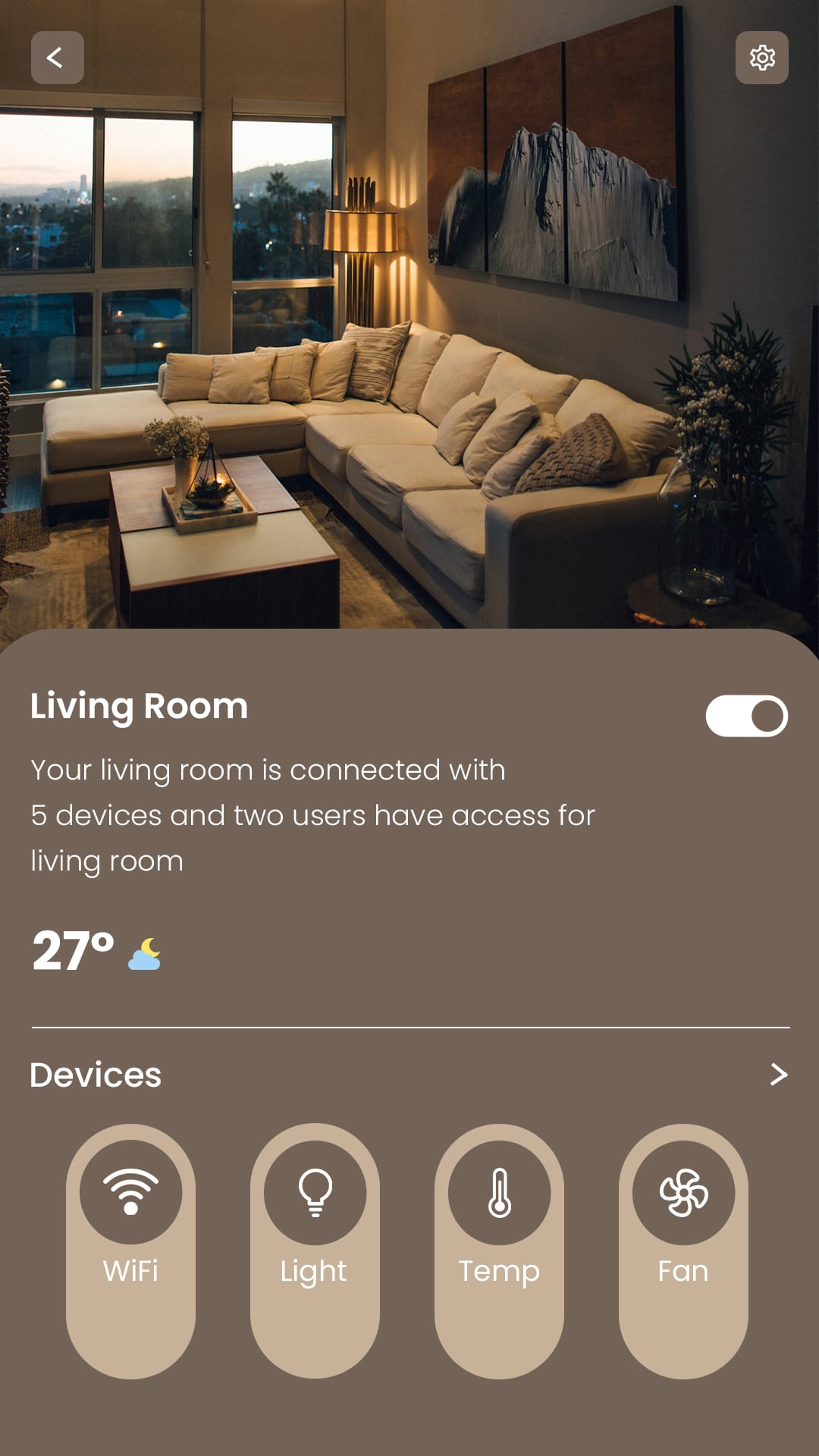Open the Light device control
The width and height of the screenshot is (819, 1456).
click(315, 1250)
